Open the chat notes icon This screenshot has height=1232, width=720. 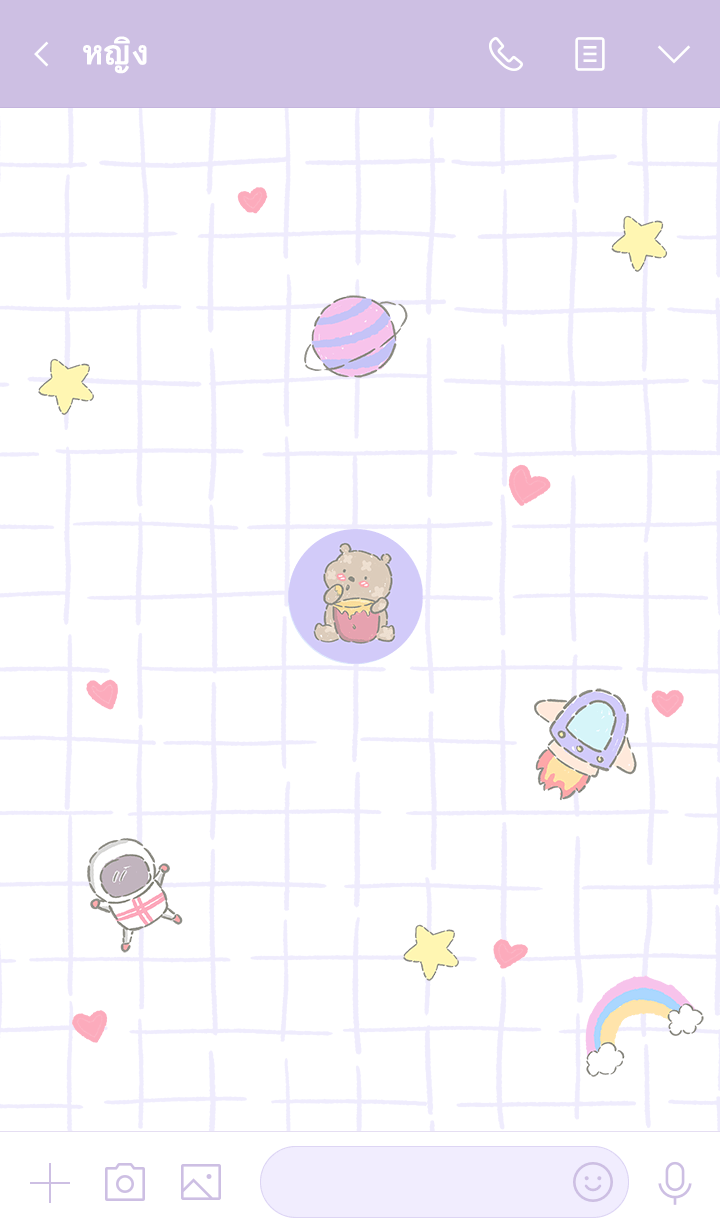point(590,54)
